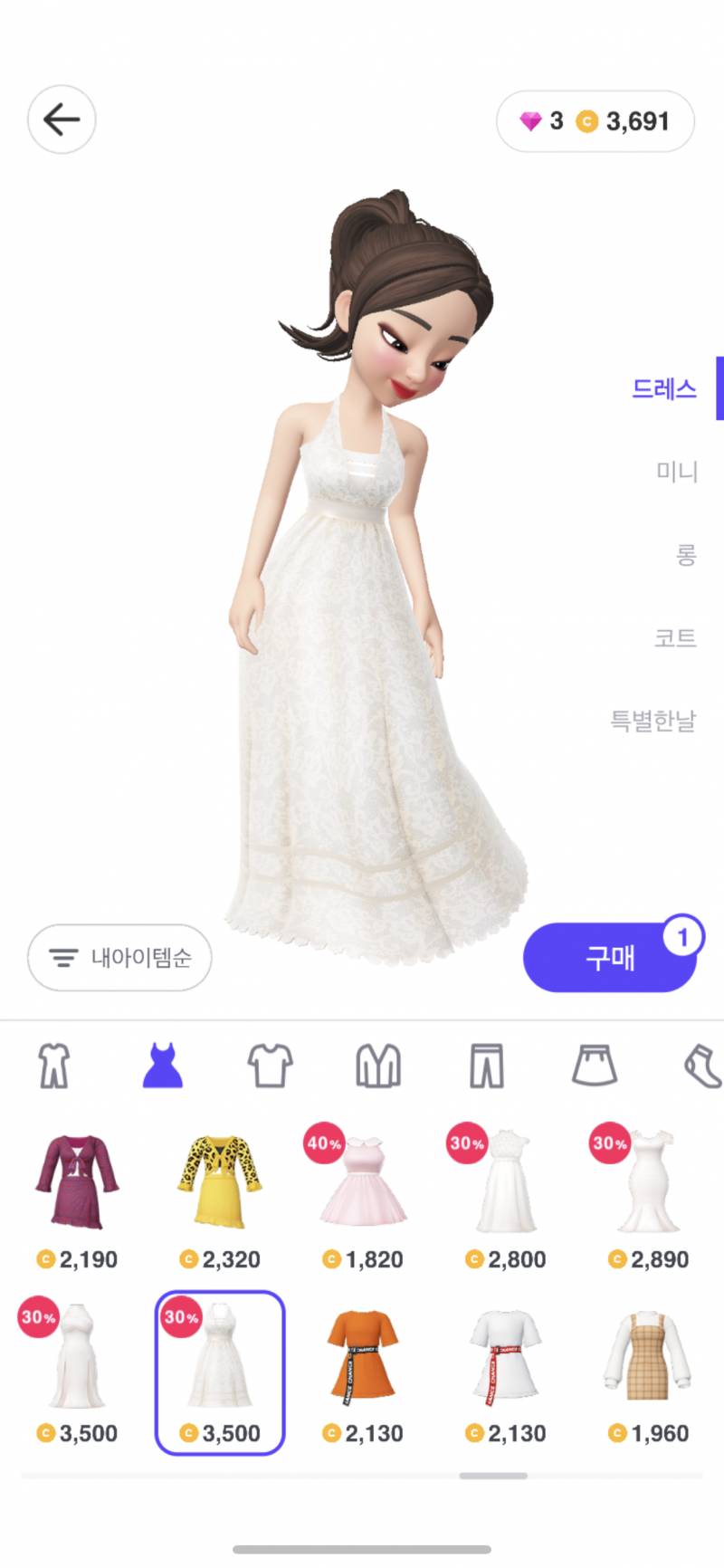Open the 코트 category tab
The image size is (724, 1568).
678,639
